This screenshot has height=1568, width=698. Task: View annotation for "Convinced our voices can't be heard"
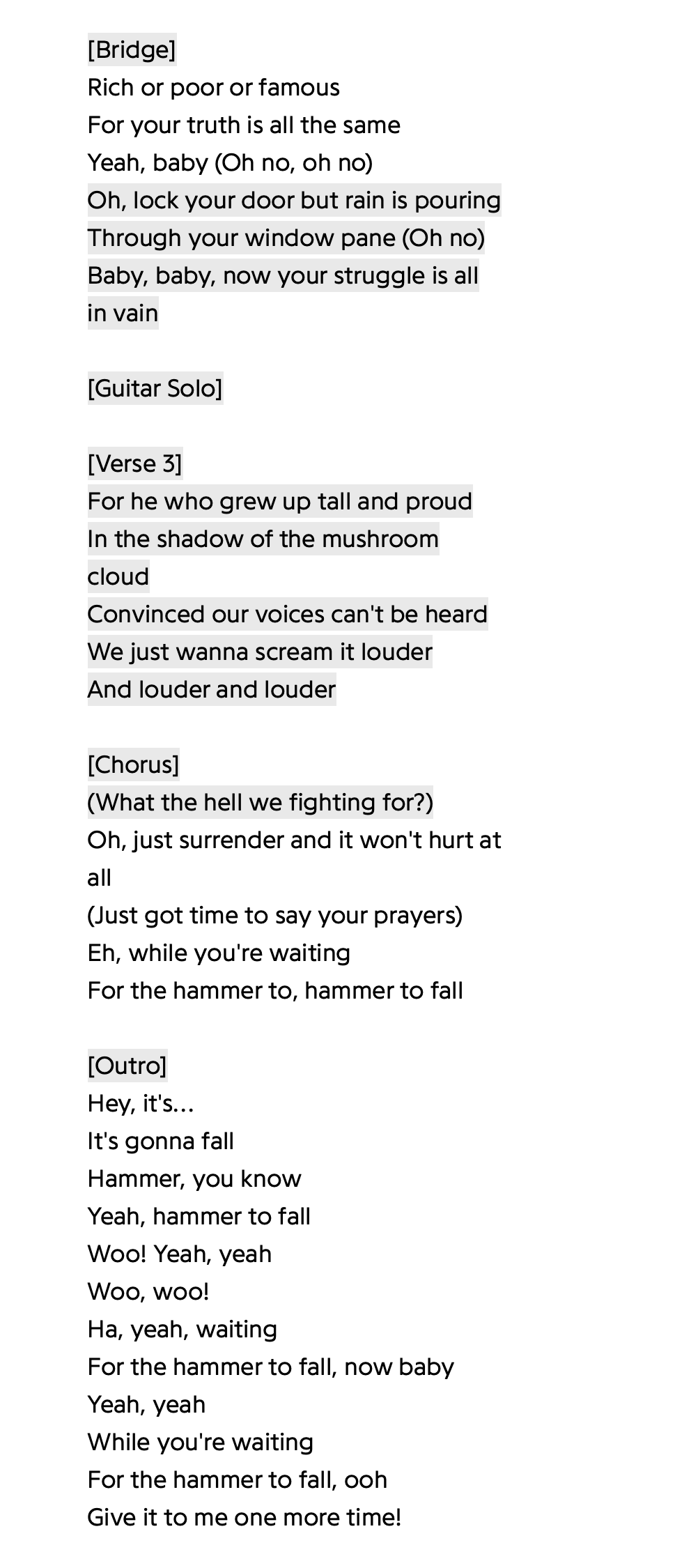pos(287,614)
